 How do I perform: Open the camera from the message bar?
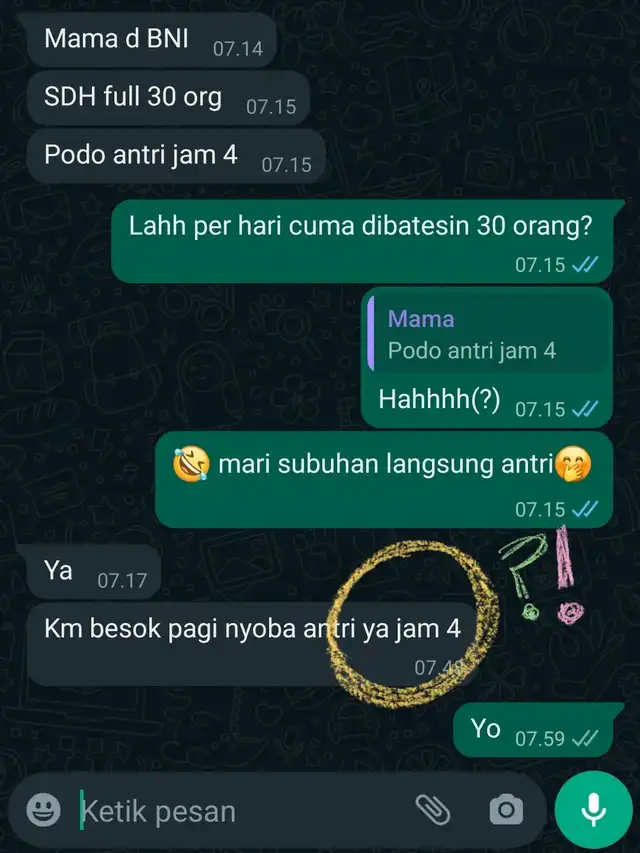click(506, 810)
